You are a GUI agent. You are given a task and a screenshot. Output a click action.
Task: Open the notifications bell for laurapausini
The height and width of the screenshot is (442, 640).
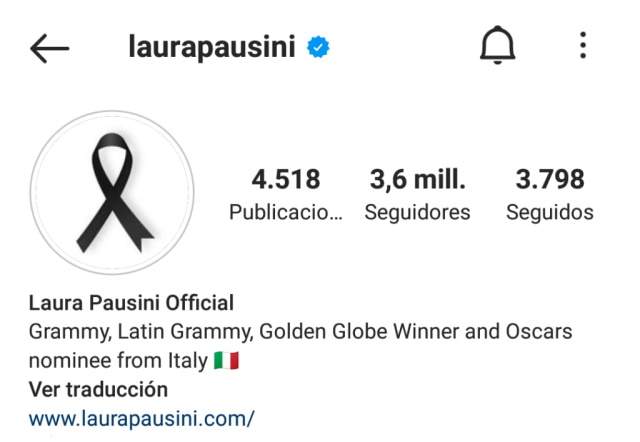497,46
